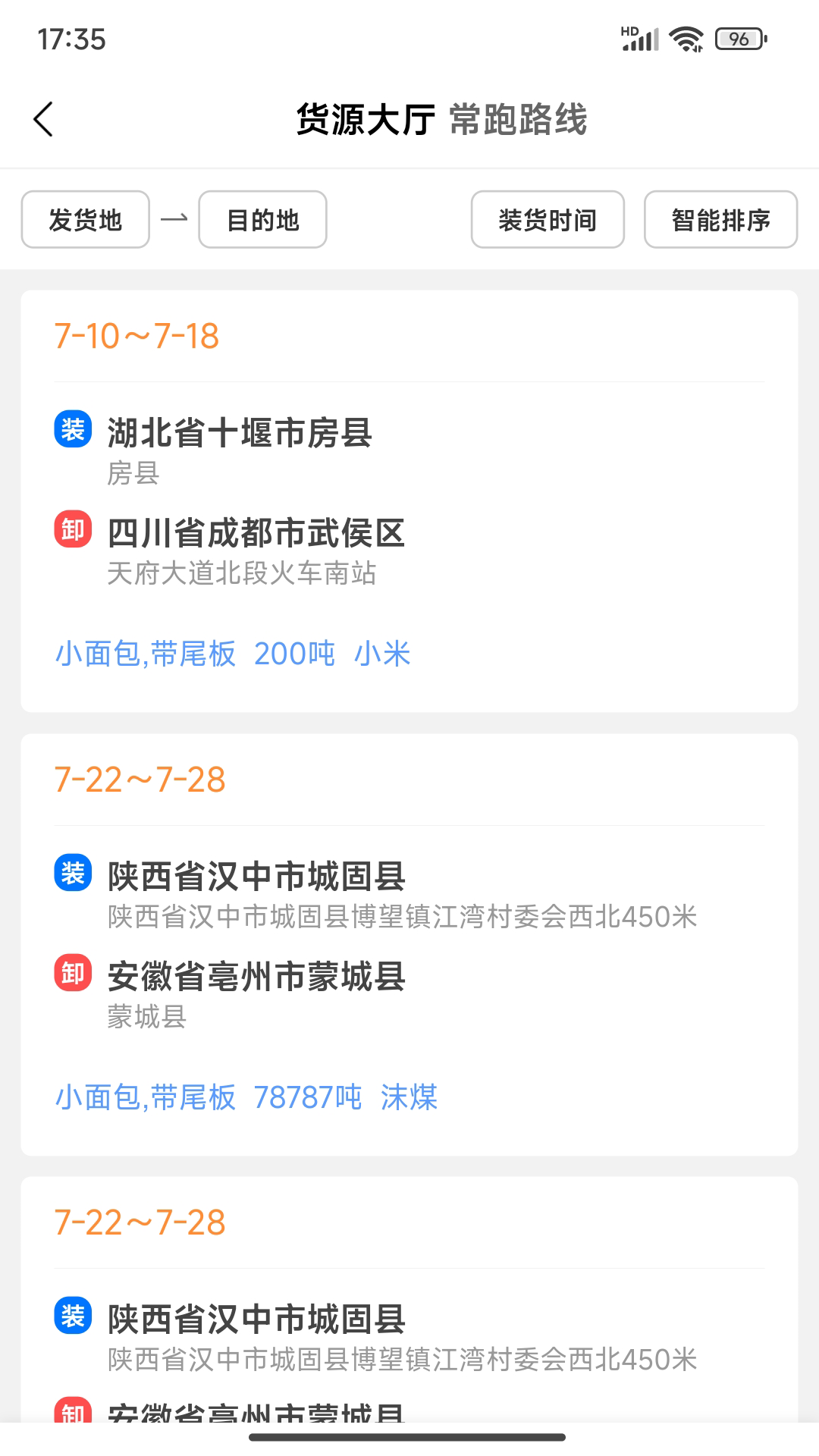Open the 装货时间 loading time filter
Image resolution: width=819 pixels, height=1456 pixels.
[x=548, y=219]
